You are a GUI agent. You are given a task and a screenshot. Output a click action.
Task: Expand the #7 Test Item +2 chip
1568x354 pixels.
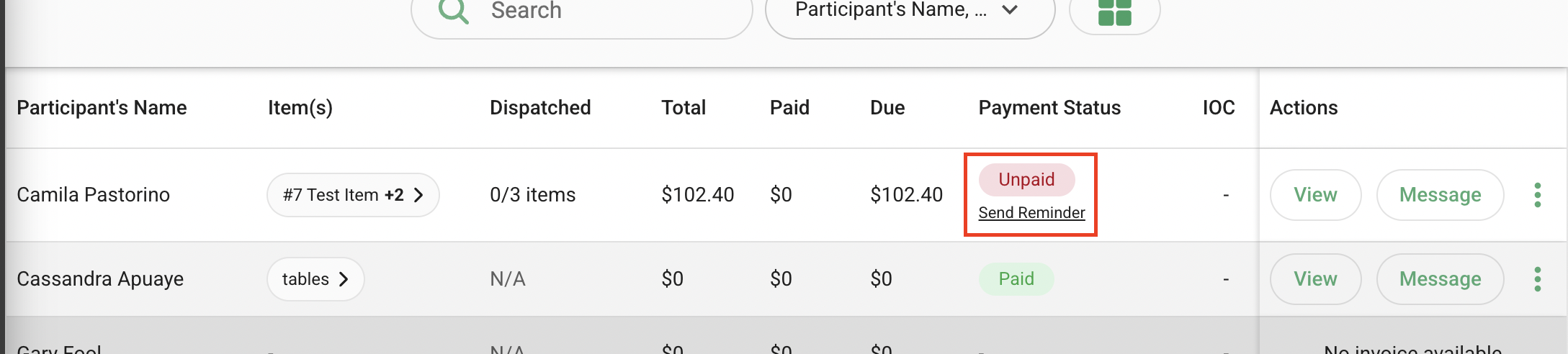353,195
